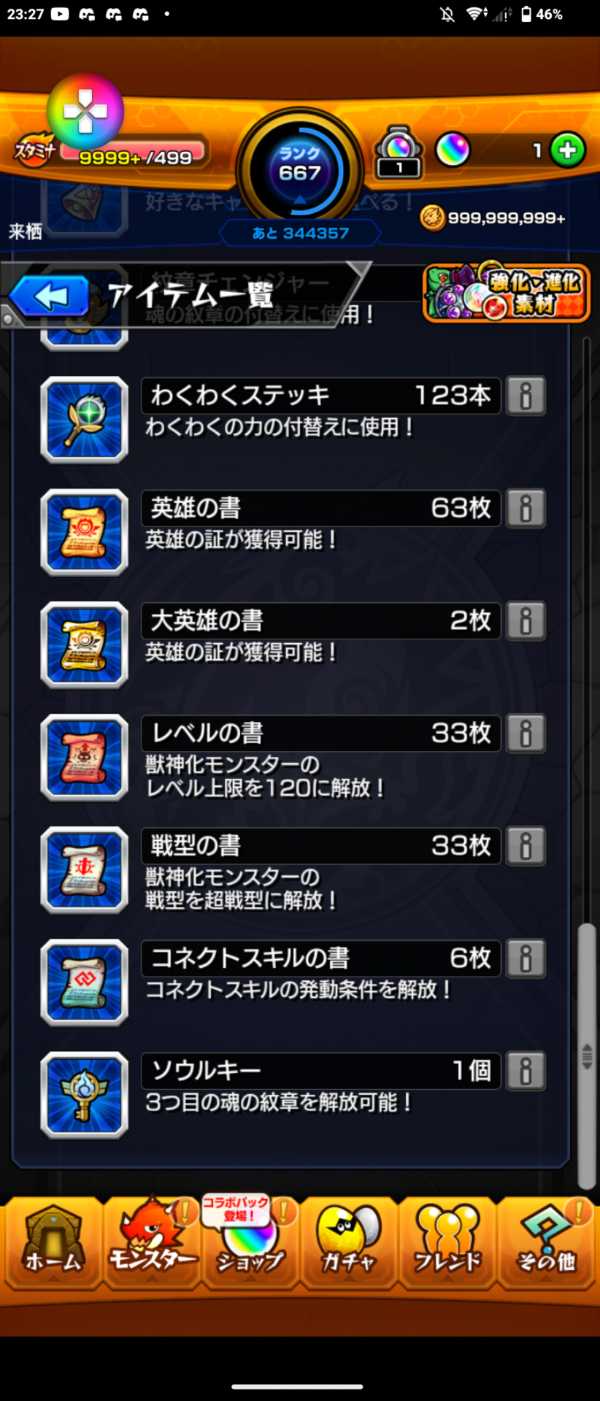Switch to the ガチャ tab

pos(348,1243)
